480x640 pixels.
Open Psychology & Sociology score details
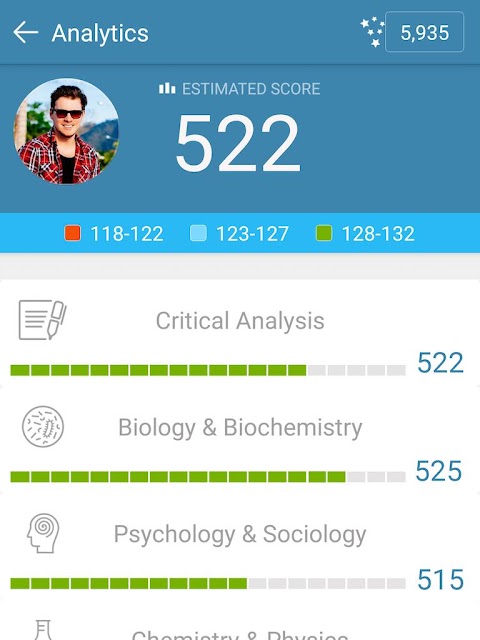[240, 547]
